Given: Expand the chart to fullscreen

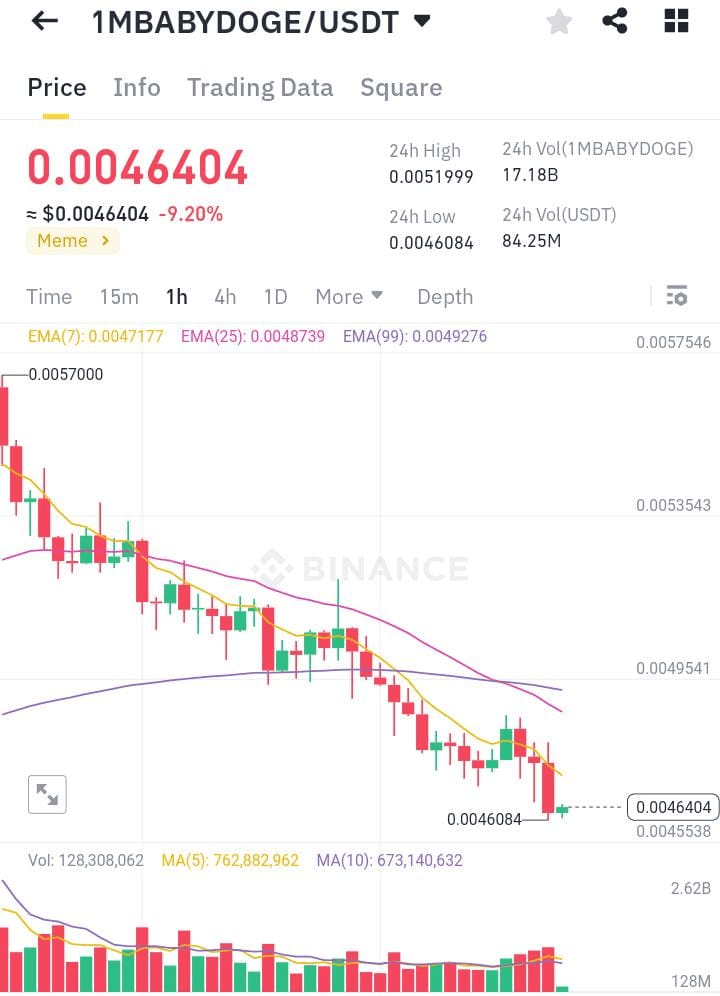Looking at the screenshot, I should (x=47, y=795).
